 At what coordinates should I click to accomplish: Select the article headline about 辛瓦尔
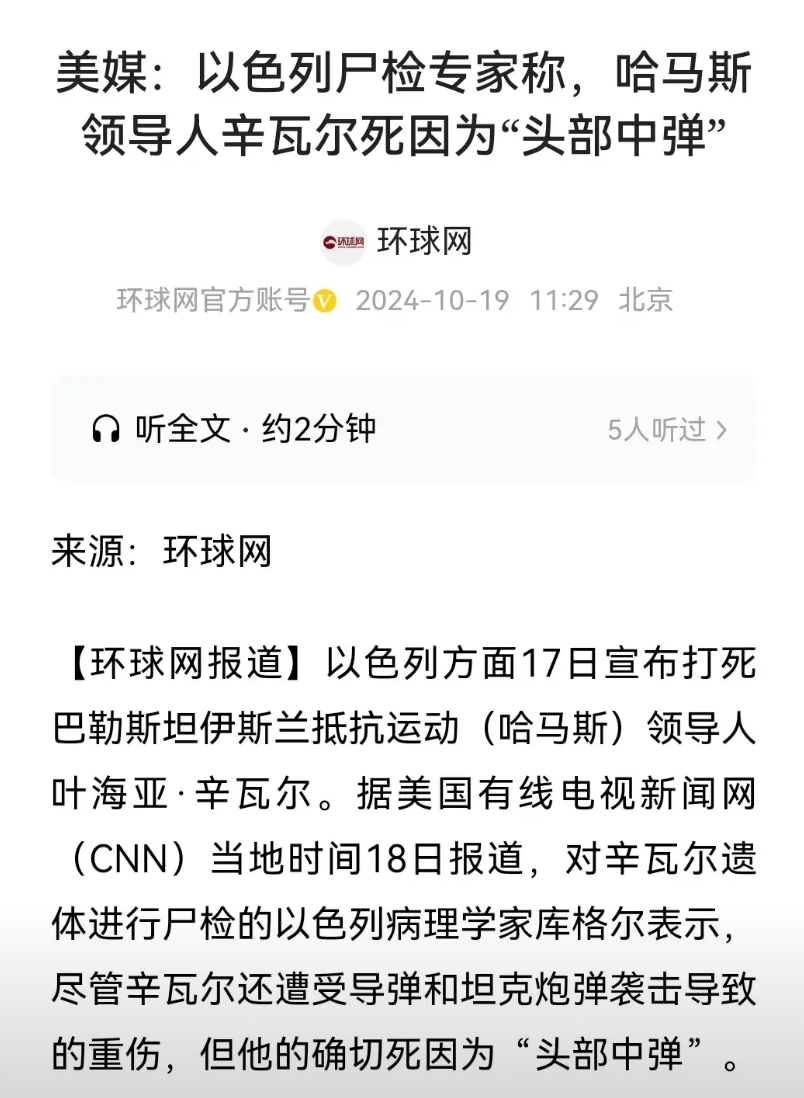400,103
